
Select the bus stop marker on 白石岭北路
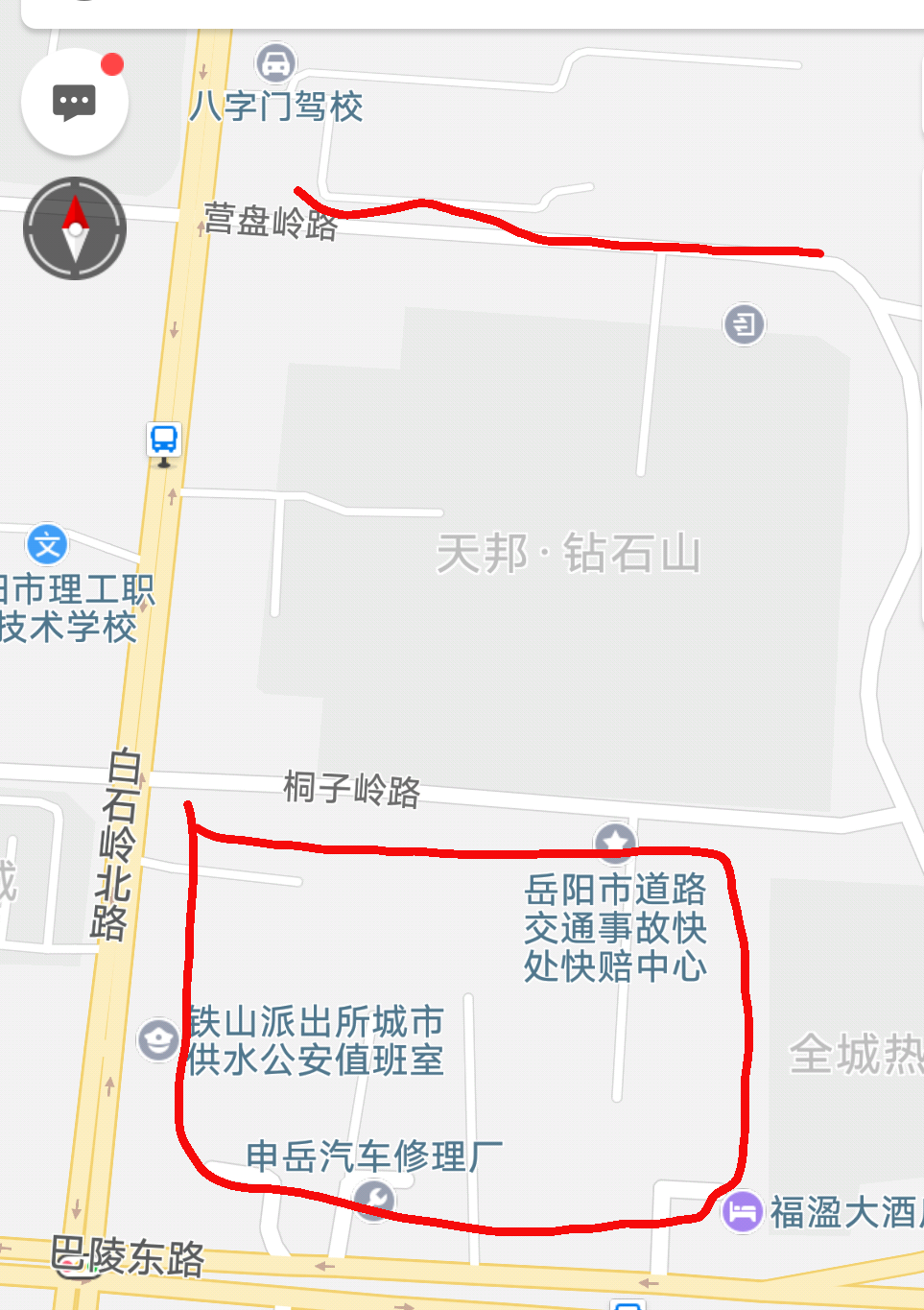coord(164,441)
